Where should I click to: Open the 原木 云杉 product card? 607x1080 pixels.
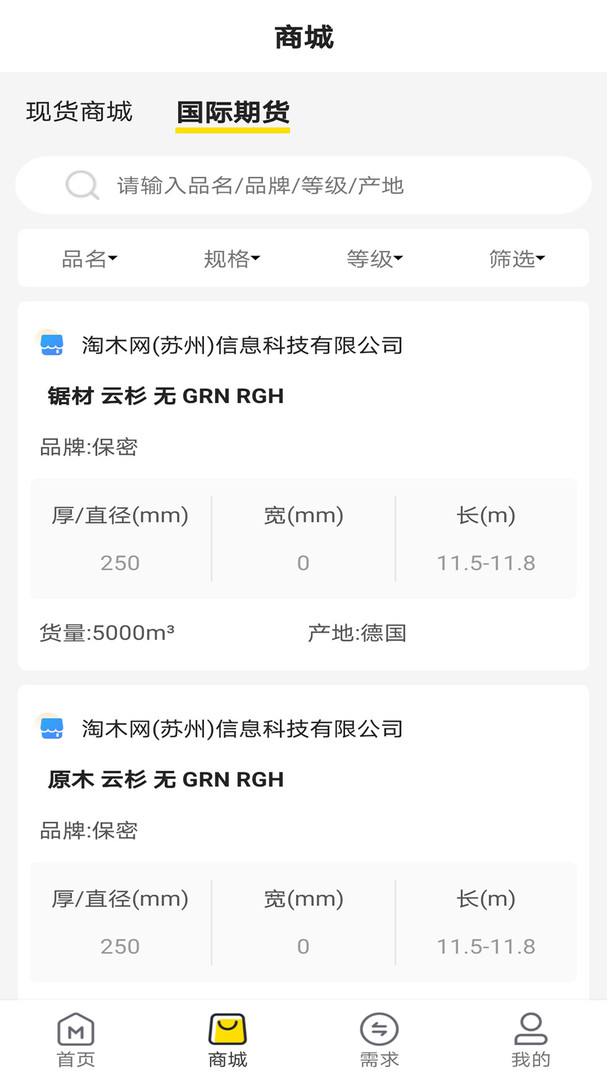pos(303,842)
